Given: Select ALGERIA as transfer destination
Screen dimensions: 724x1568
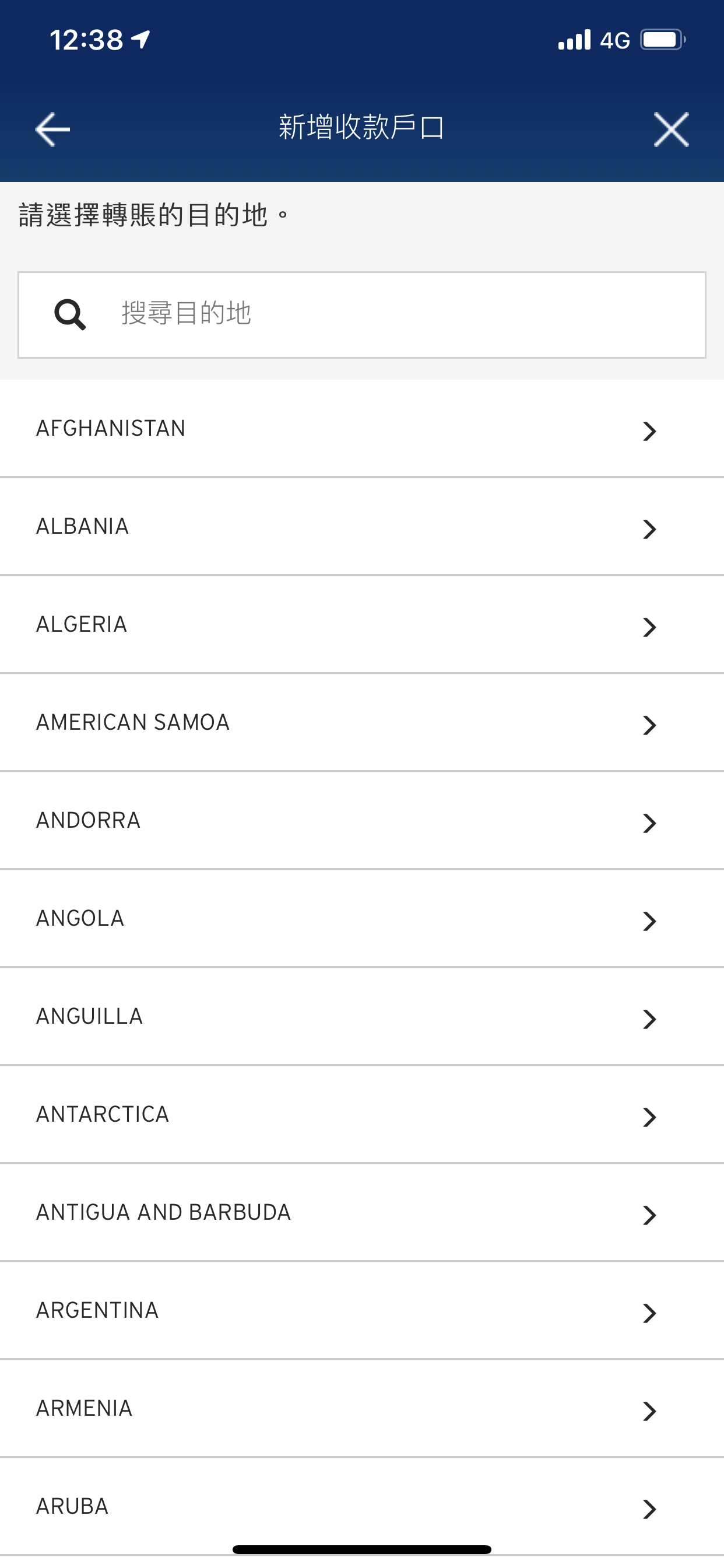Looking at the screenshot, I should coord(362,625).
